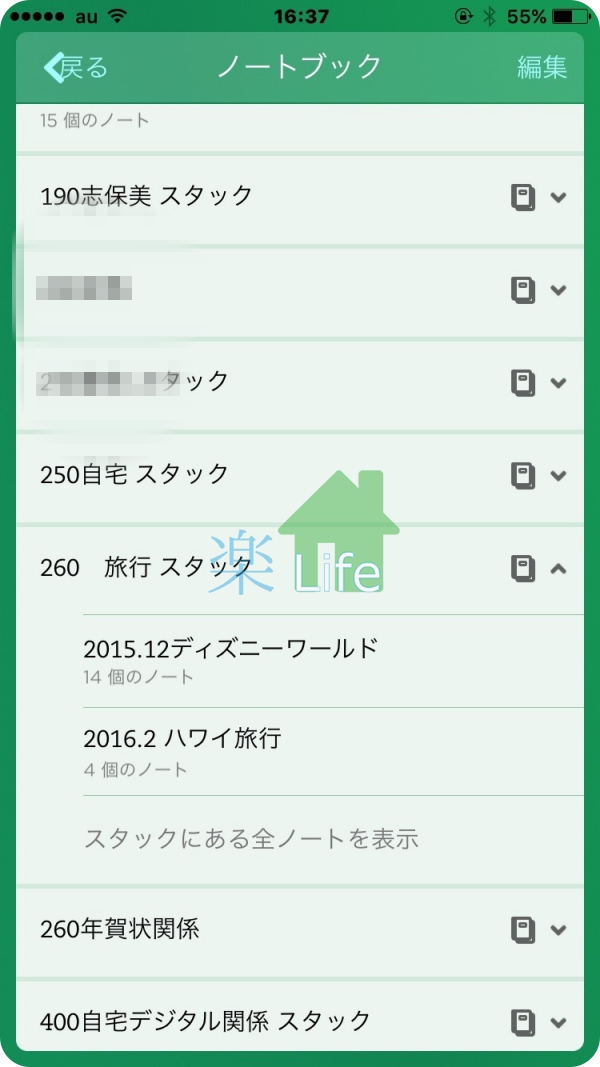Open the 250自宅 スタック row

pyautogui.click(x=300, y=476)
